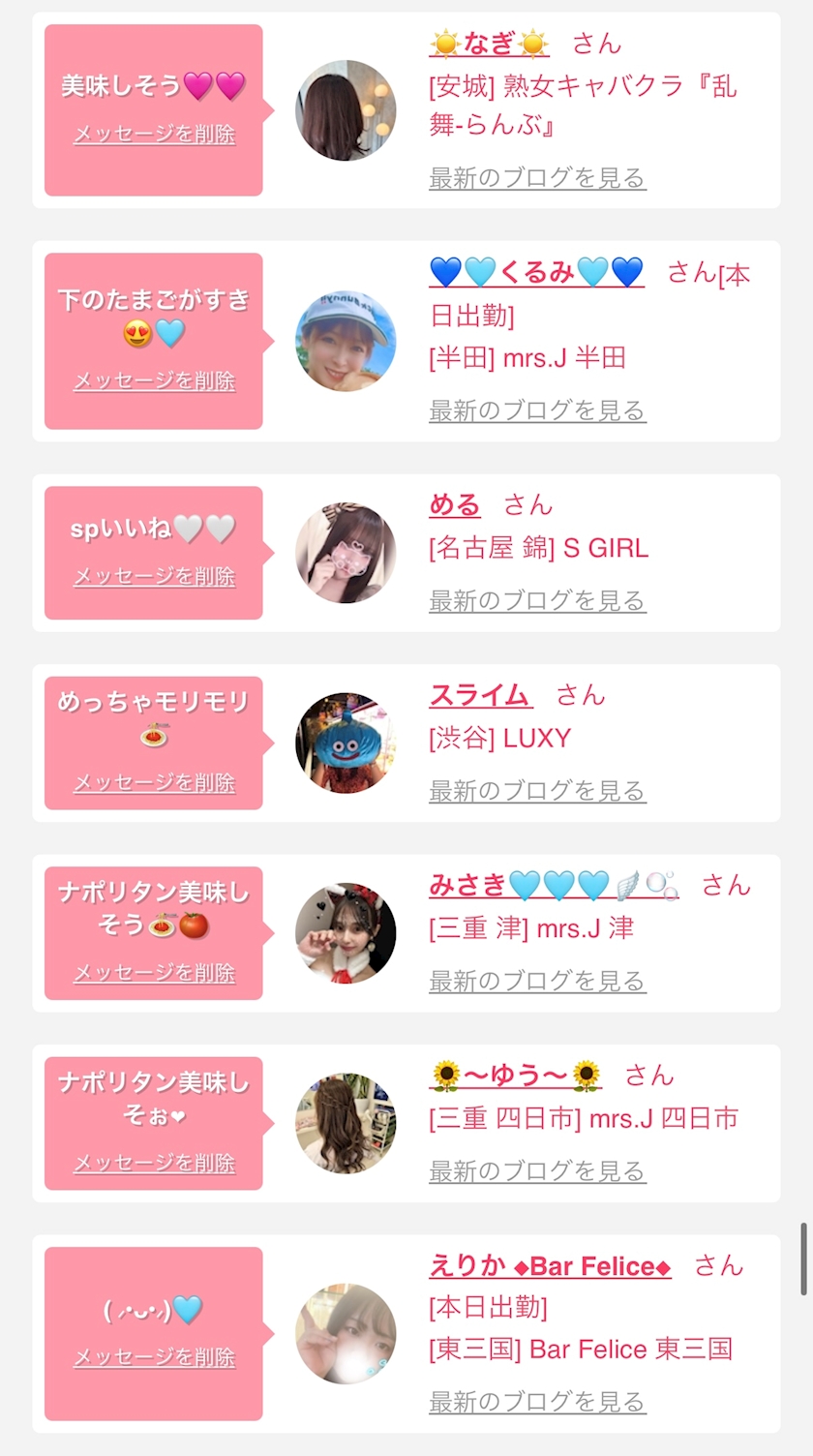View める's latest blog
Screen dimensions: 813x1456
click(537, 601)
